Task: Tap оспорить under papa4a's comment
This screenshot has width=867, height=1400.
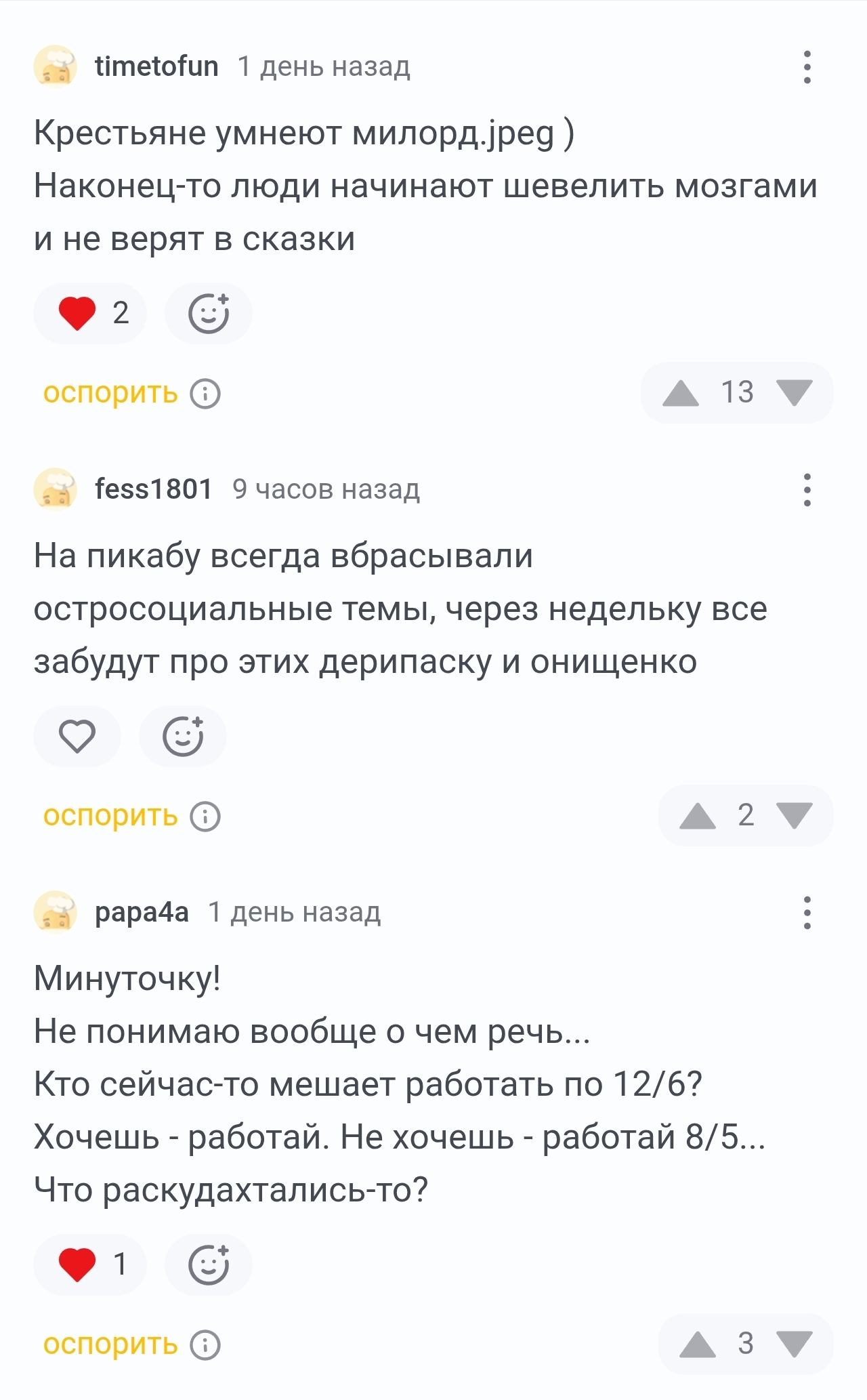Action: (110, 1344)
